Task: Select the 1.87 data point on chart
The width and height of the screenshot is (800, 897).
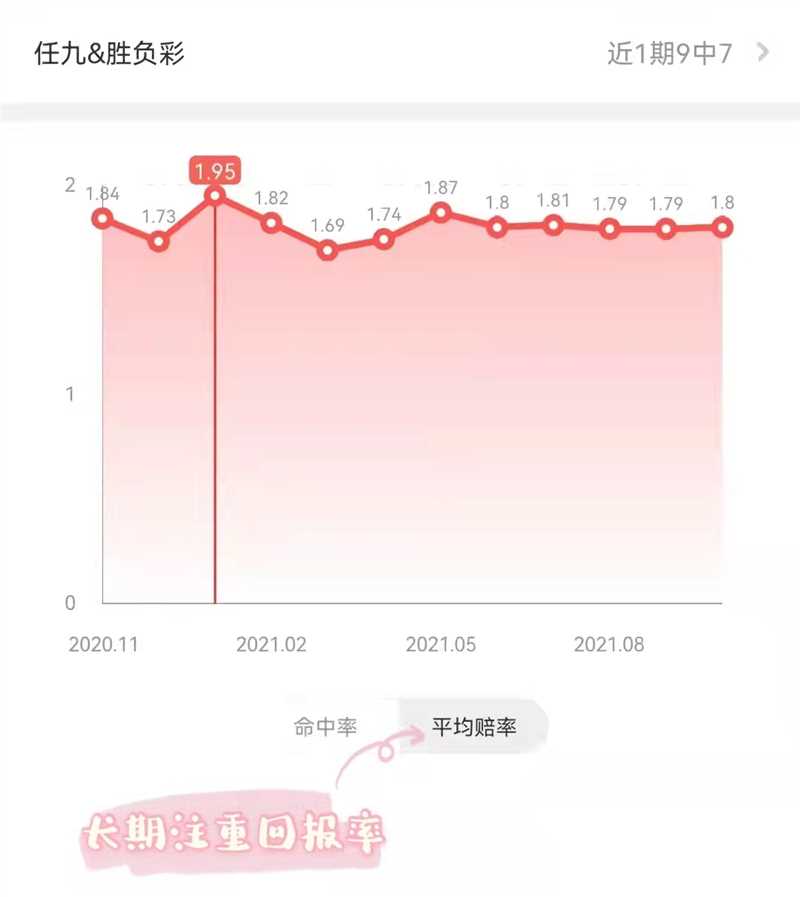Action: 440,212
